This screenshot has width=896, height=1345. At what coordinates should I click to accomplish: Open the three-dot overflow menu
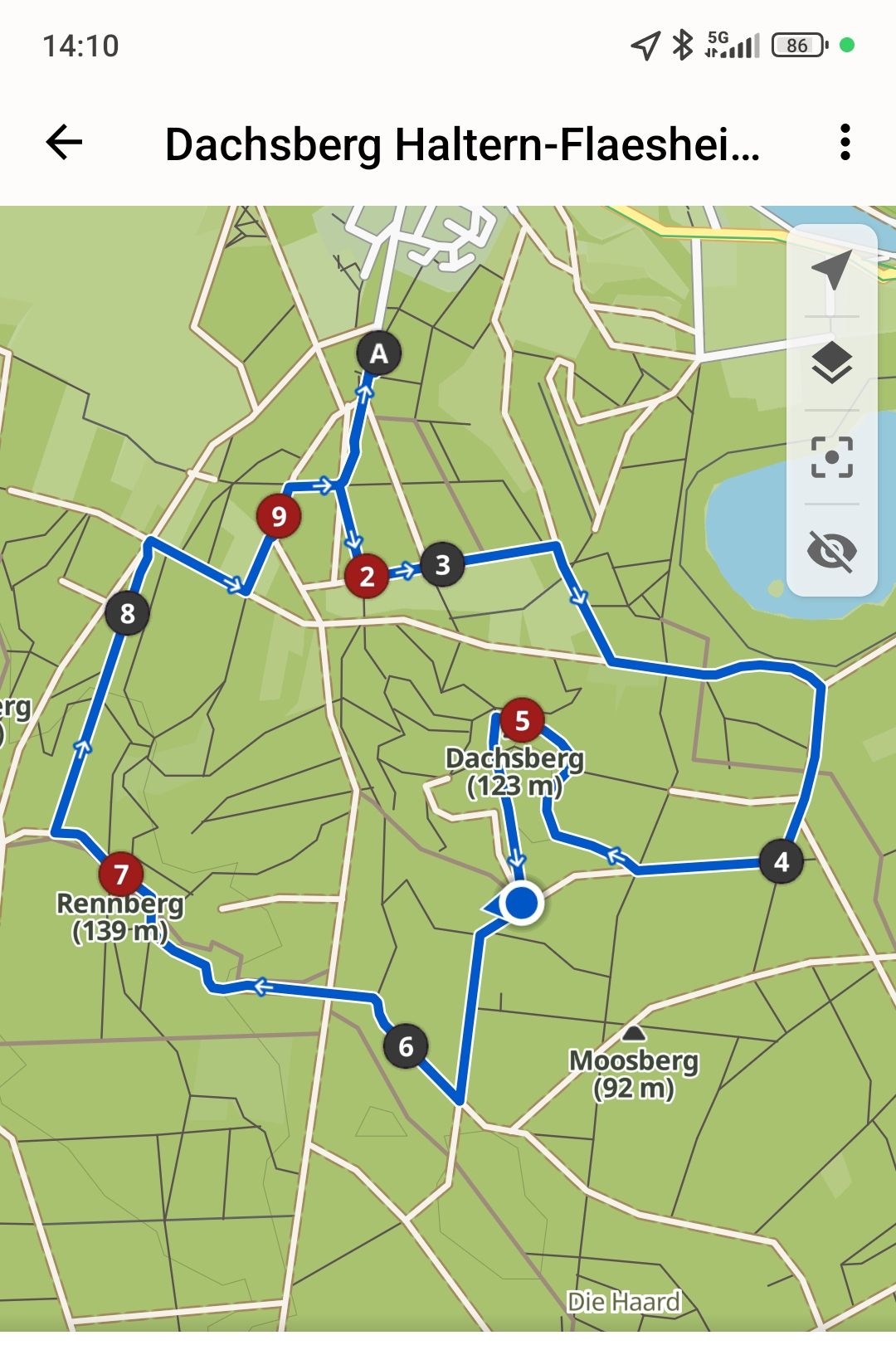(x=845, y=143)
